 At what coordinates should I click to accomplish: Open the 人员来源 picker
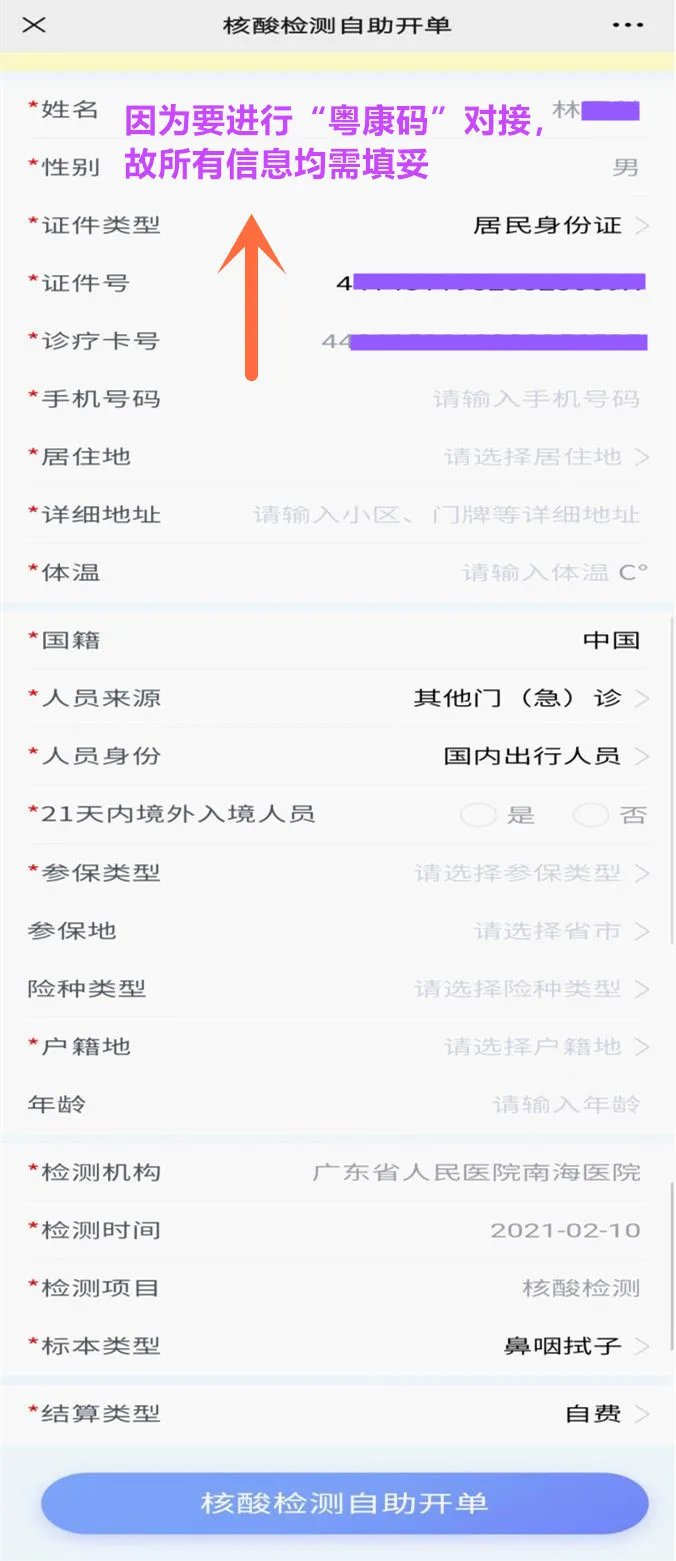tap(530, 698)
